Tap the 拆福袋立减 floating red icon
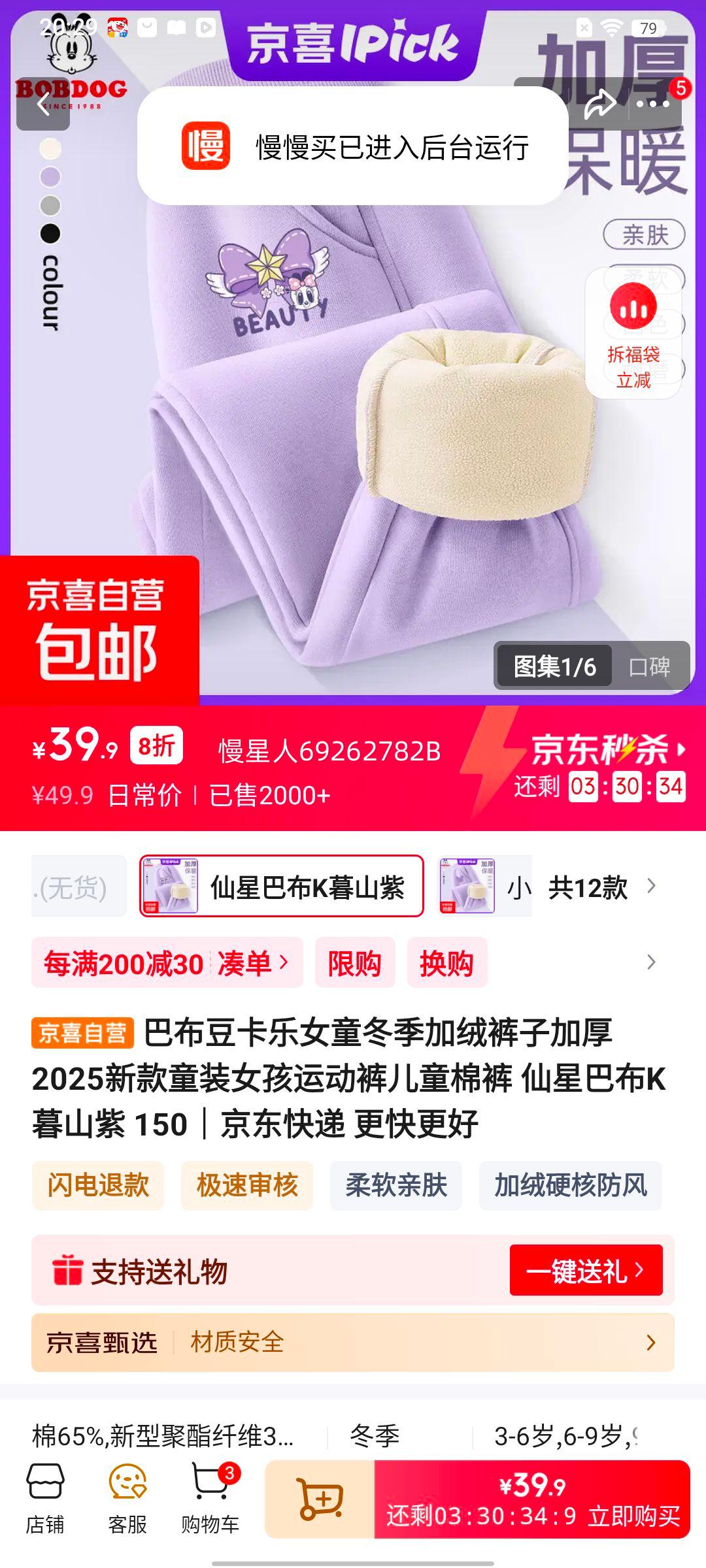The height and width of the screenshot is (1568, 706). point(633,333)
